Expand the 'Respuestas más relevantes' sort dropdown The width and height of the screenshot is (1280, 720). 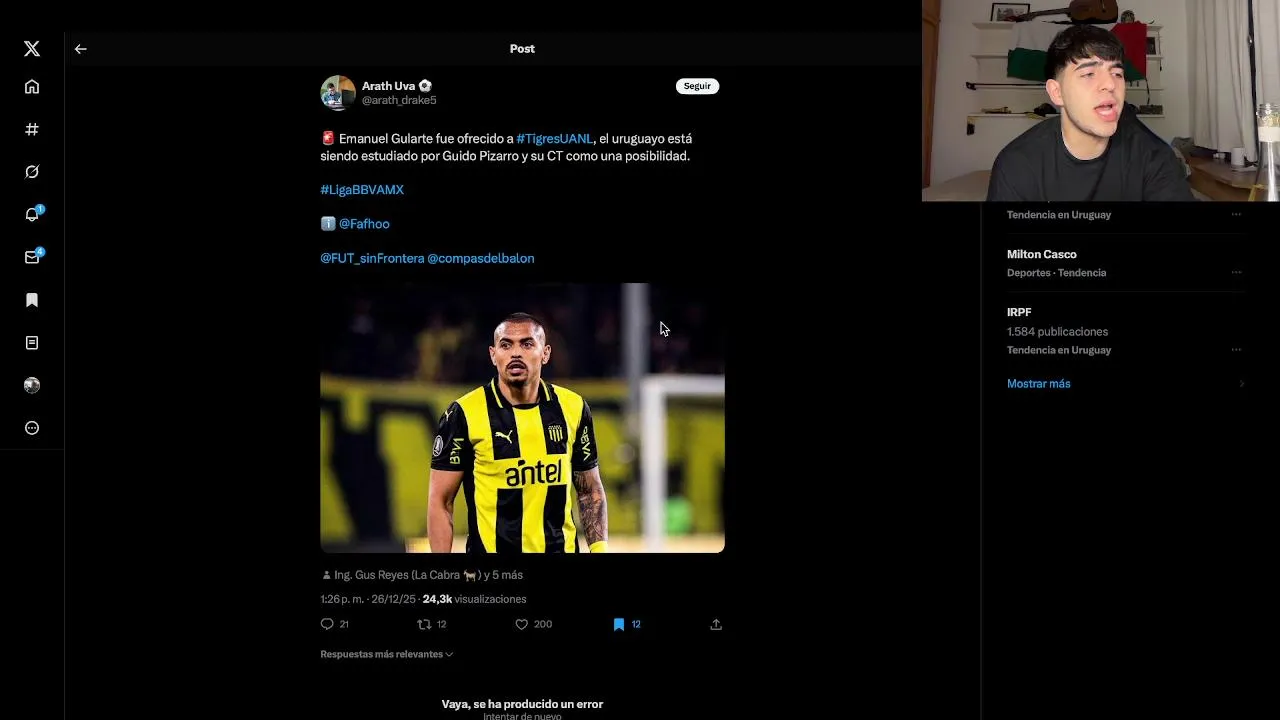(x=386, y=654)
